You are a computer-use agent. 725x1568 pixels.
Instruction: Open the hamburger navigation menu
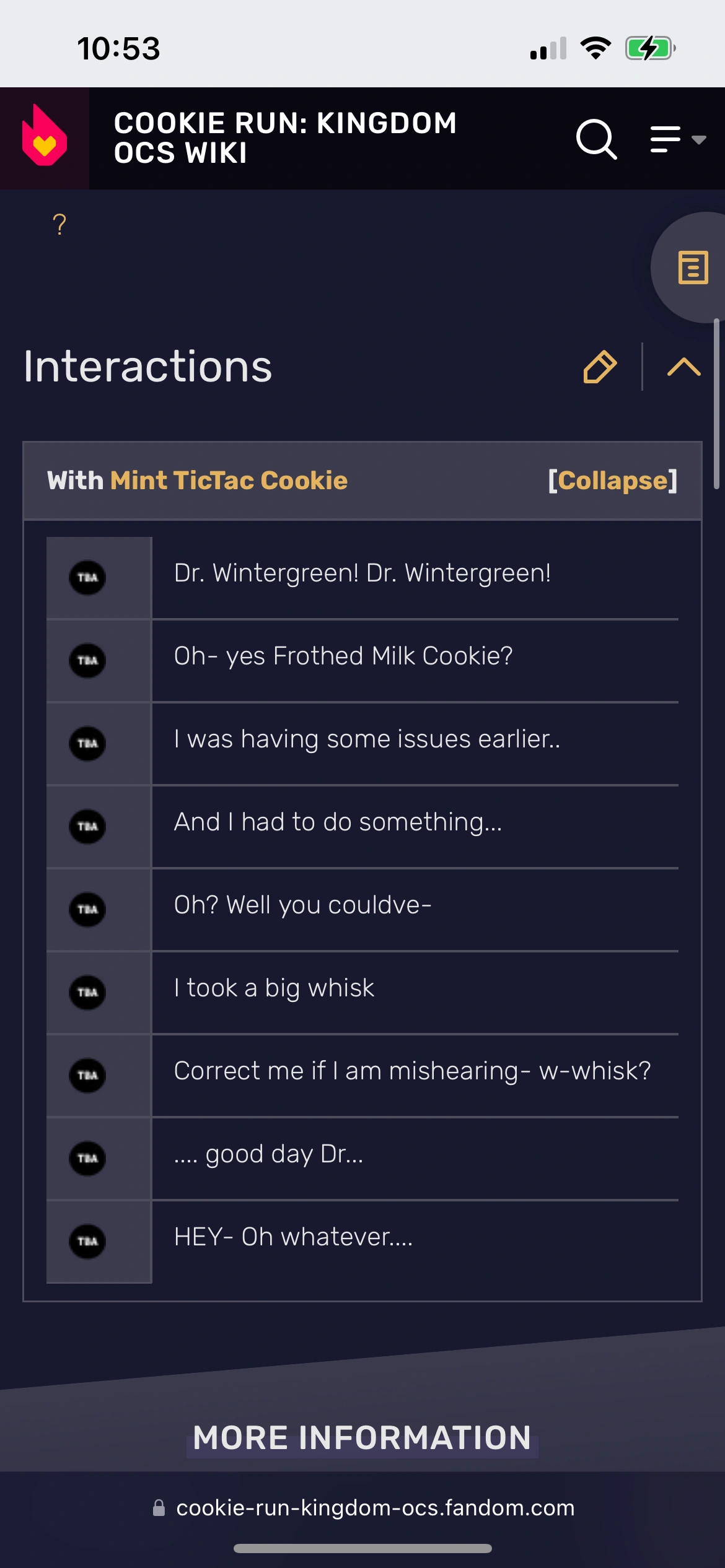[666, 139]
